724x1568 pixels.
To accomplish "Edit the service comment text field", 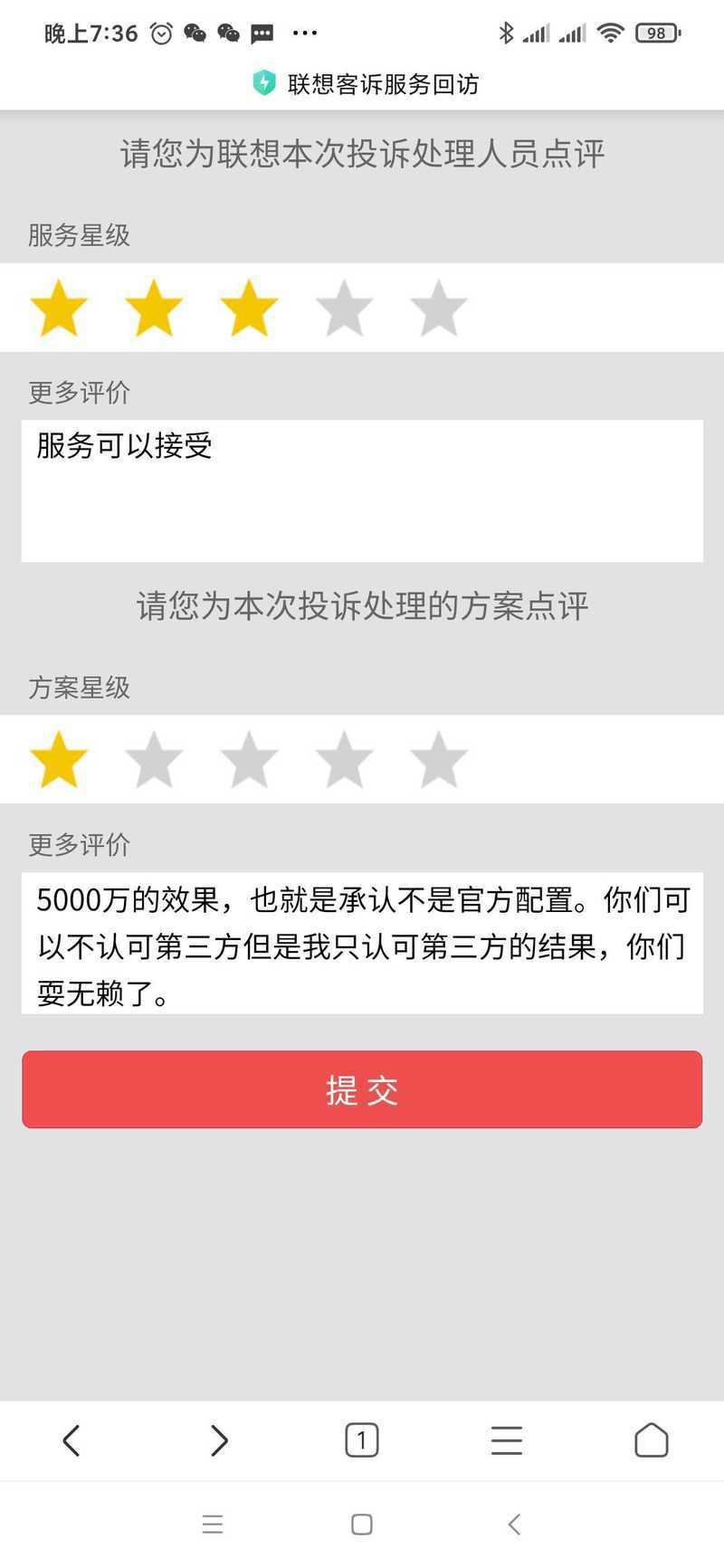I will [x=362, y=490].
